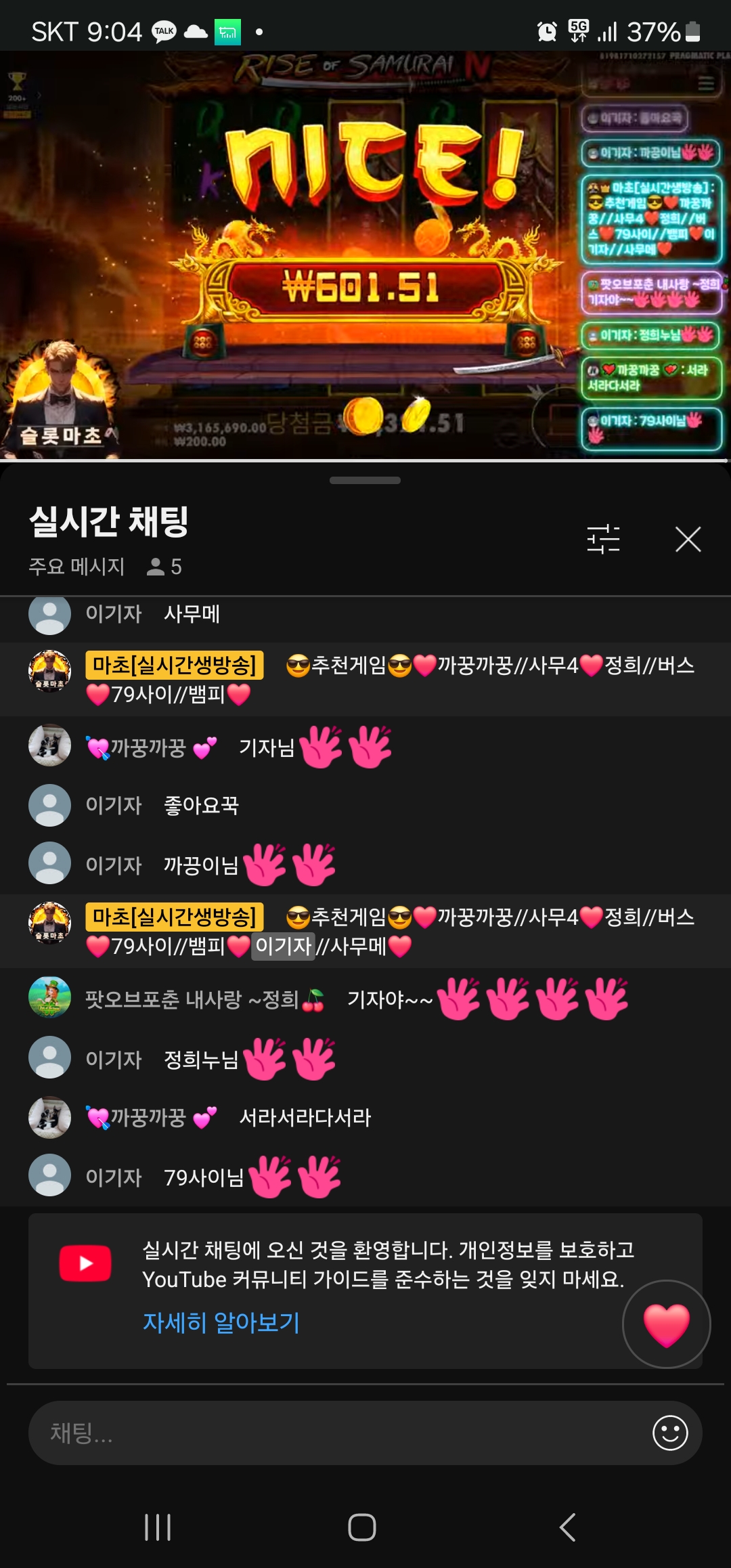731x1568 pixels.
Task: Tap the live stream video player
Action: tap(365, 255)
